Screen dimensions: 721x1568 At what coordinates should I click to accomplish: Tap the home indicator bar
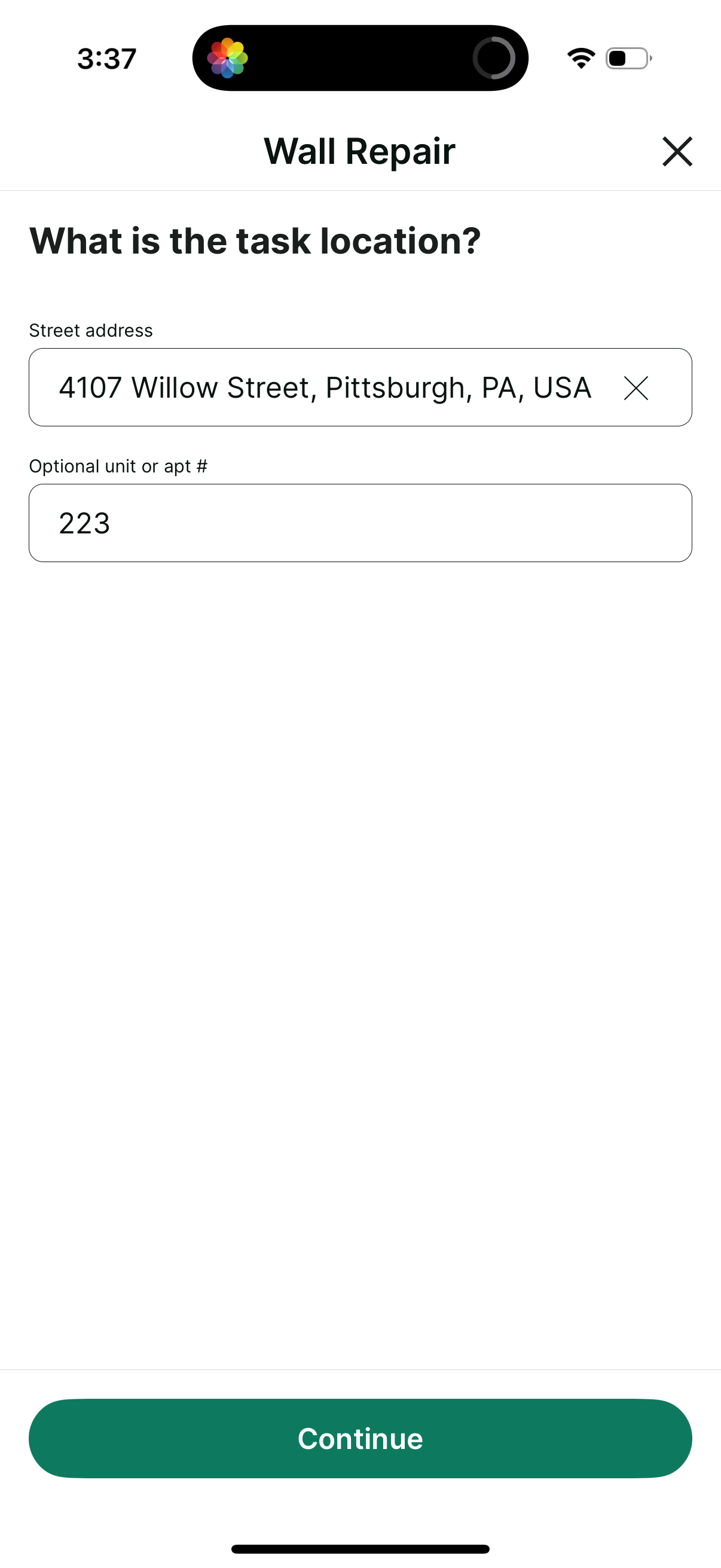click(360, 1549)
